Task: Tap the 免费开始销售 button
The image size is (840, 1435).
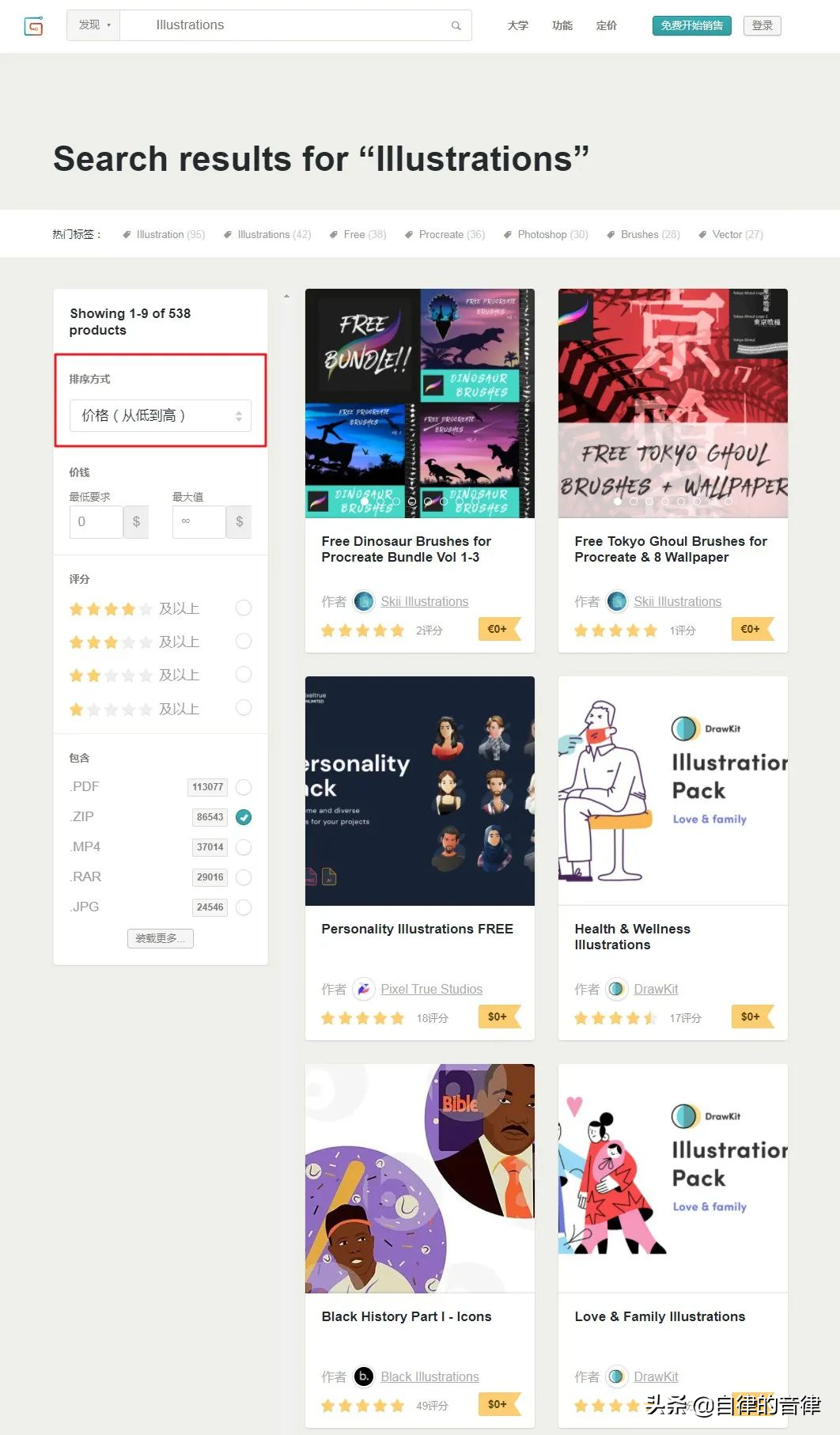Action: (691, 25)
